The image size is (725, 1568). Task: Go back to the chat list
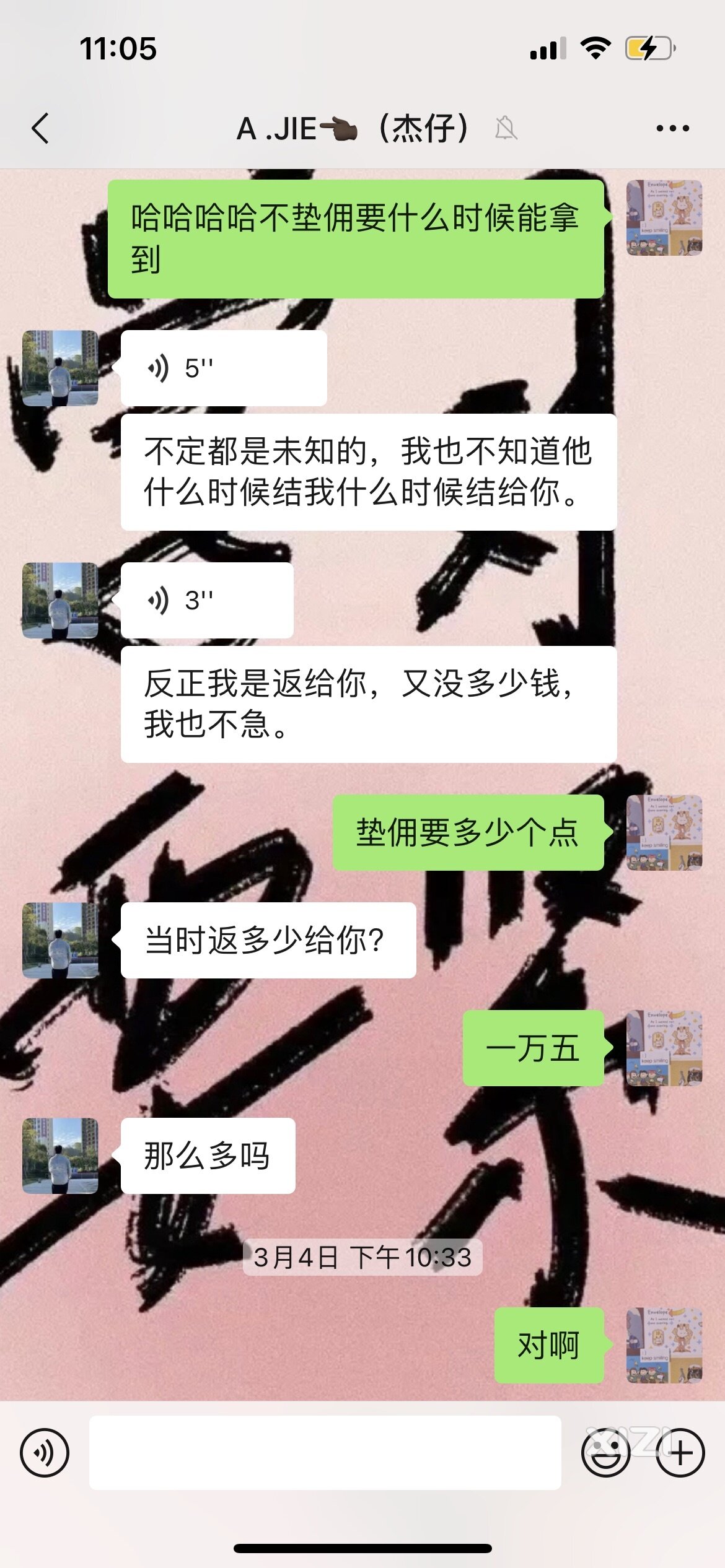(x=40, y=129)
